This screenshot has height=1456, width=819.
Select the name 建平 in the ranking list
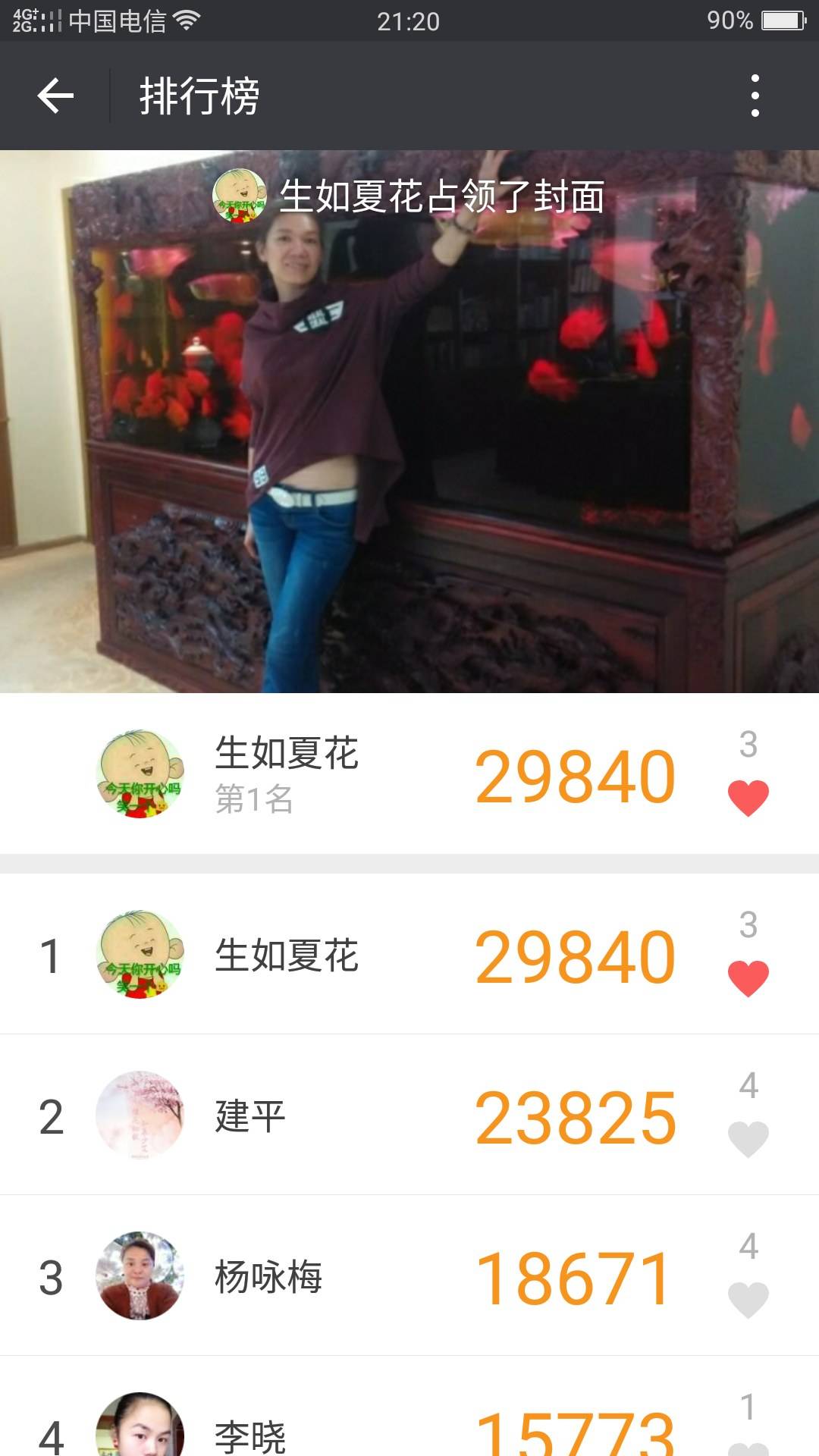[250, 1116]
